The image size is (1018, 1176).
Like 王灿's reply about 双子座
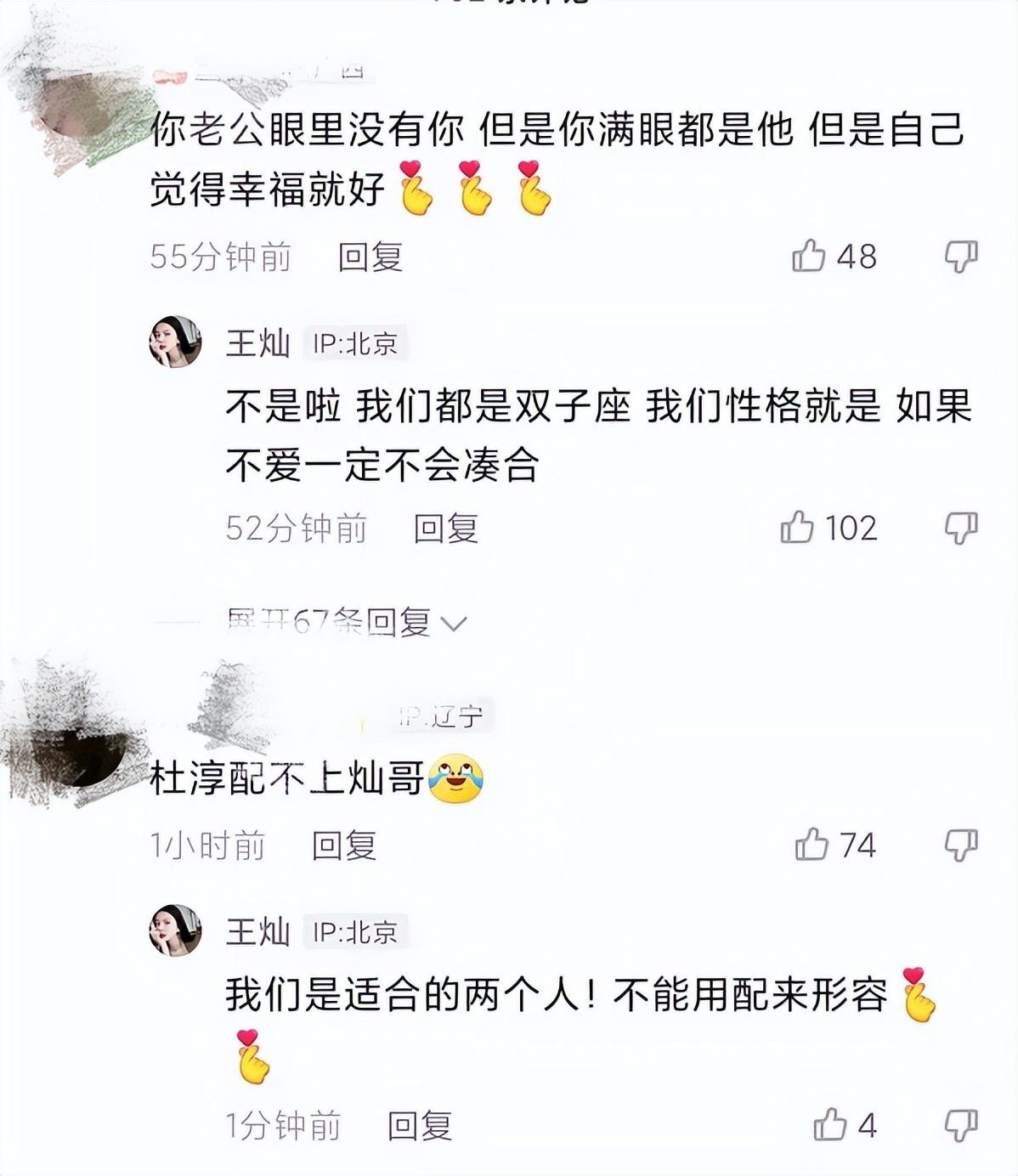point(797,528)
